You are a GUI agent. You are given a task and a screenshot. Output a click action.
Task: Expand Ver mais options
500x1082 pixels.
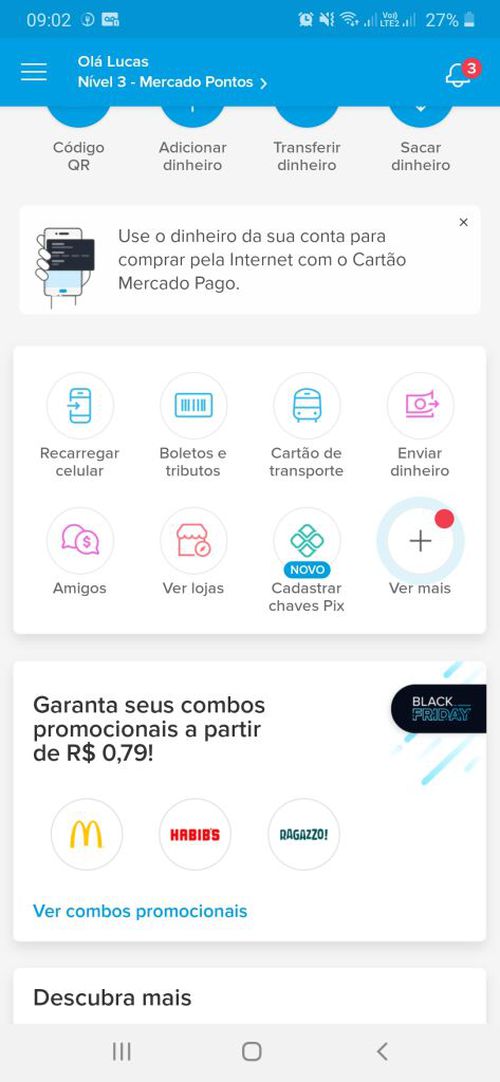(420, 550)
